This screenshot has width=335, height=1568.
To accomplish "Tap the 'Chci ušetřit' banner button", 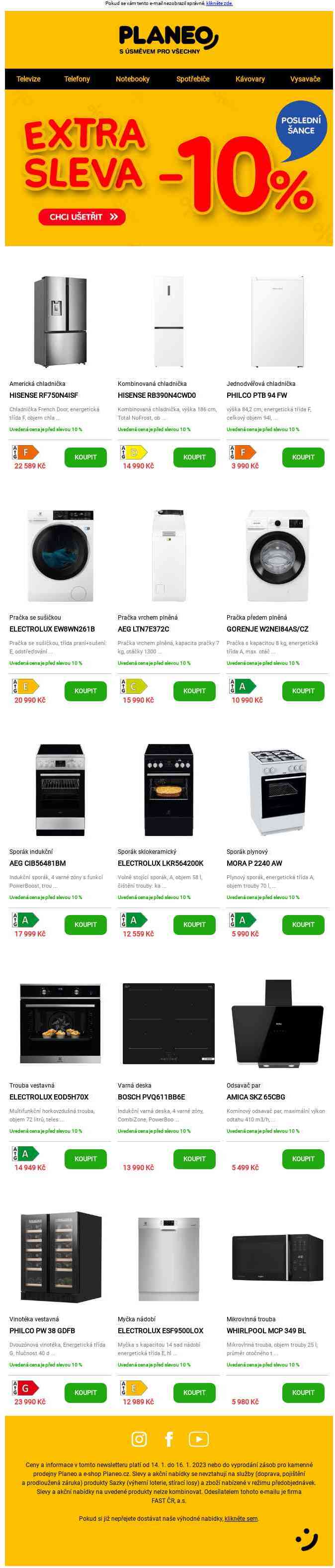I will coord(82,217).
